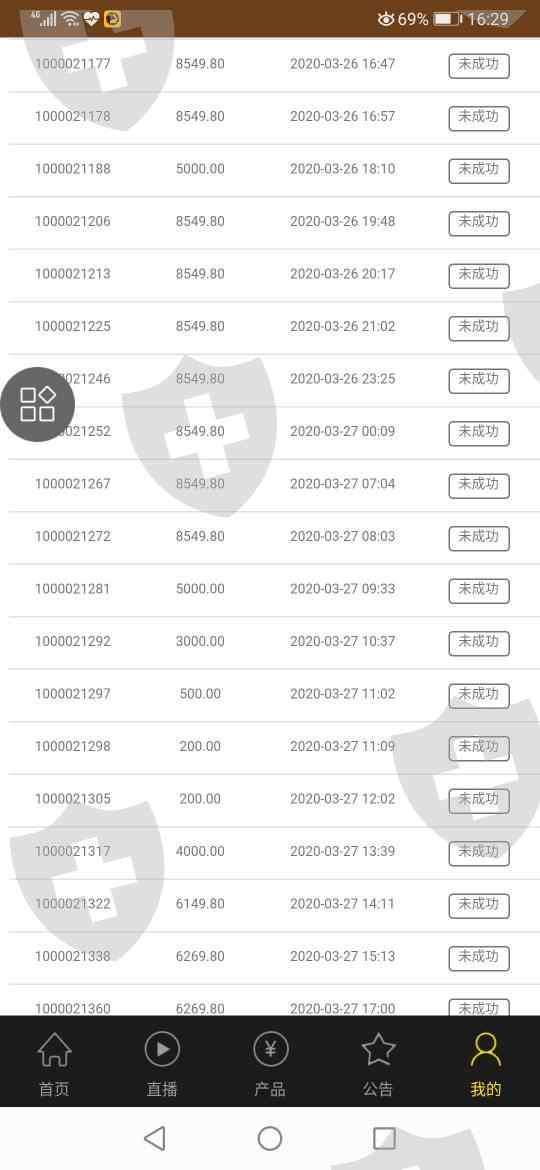Tap 未成功 status for order 1000021281

(479, 590)
